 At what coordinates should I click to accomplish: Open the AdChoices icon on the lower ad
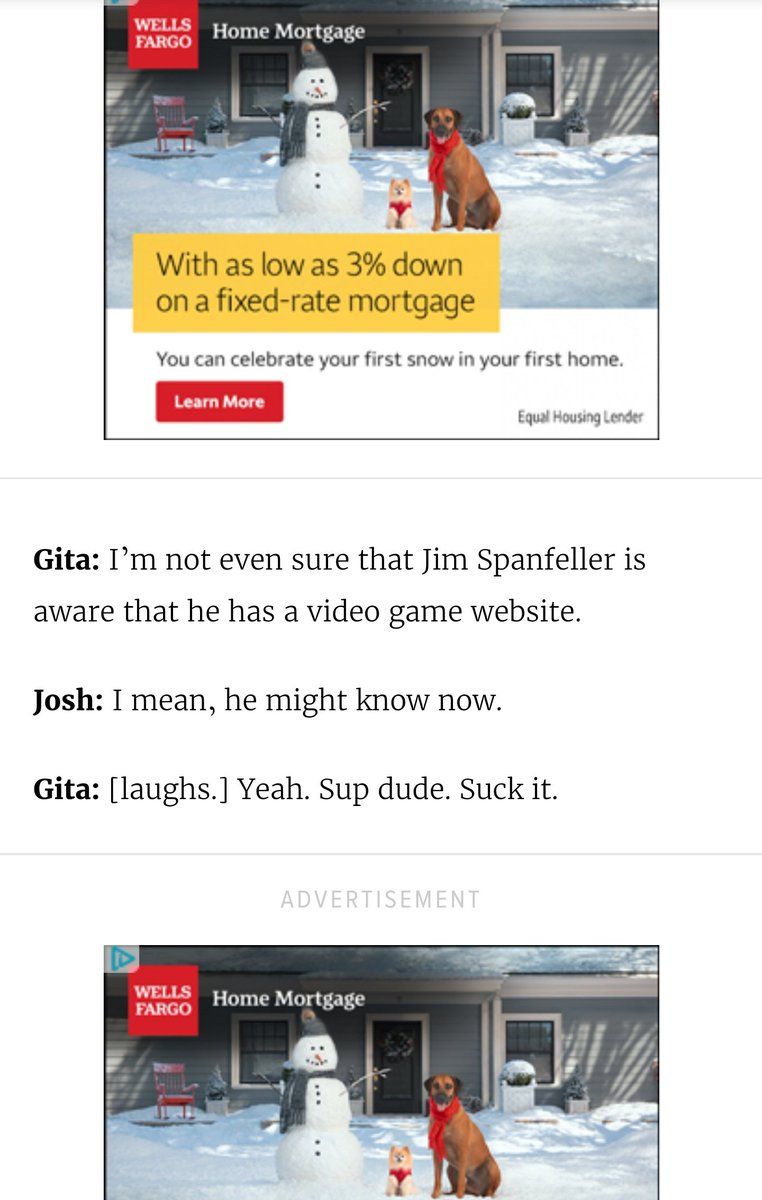click(x=121, y=959)
